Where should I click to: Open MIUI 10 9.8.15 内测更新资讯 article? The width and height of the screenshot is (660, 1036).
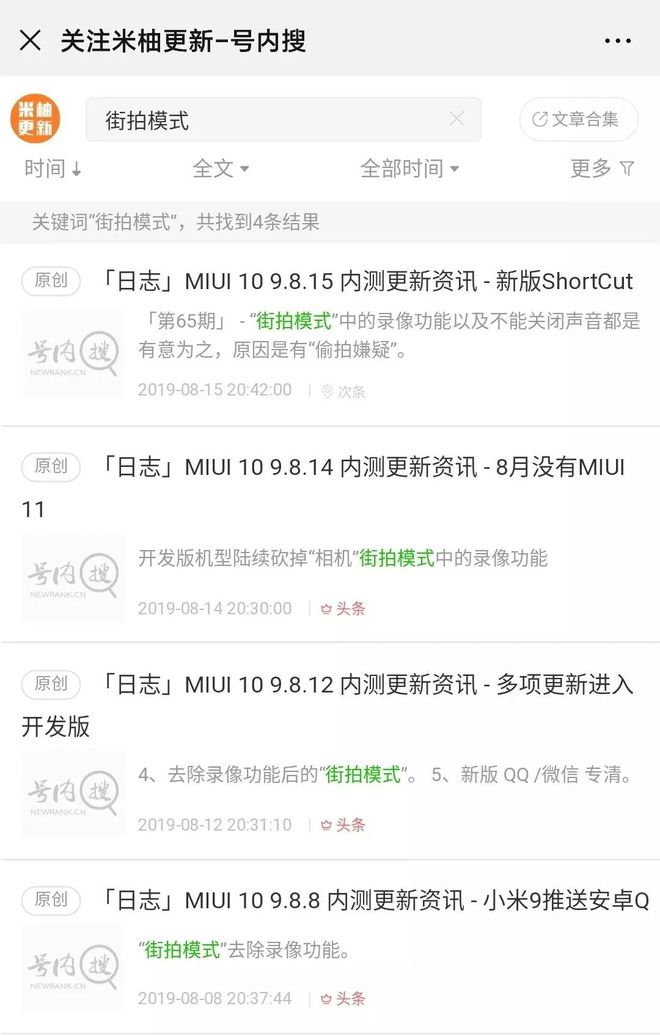(368, 281)
